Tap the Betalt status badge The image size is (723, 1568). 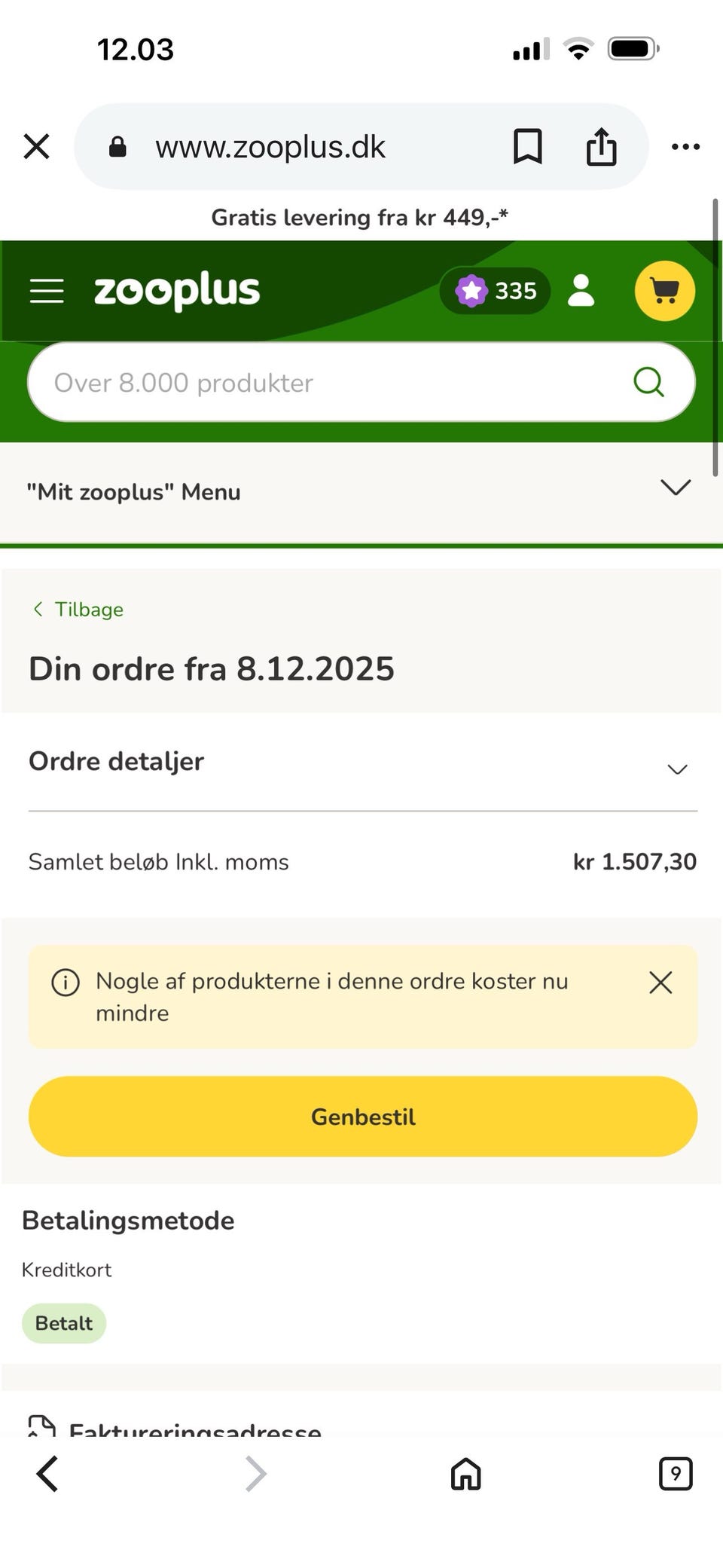click(64, 1323)
